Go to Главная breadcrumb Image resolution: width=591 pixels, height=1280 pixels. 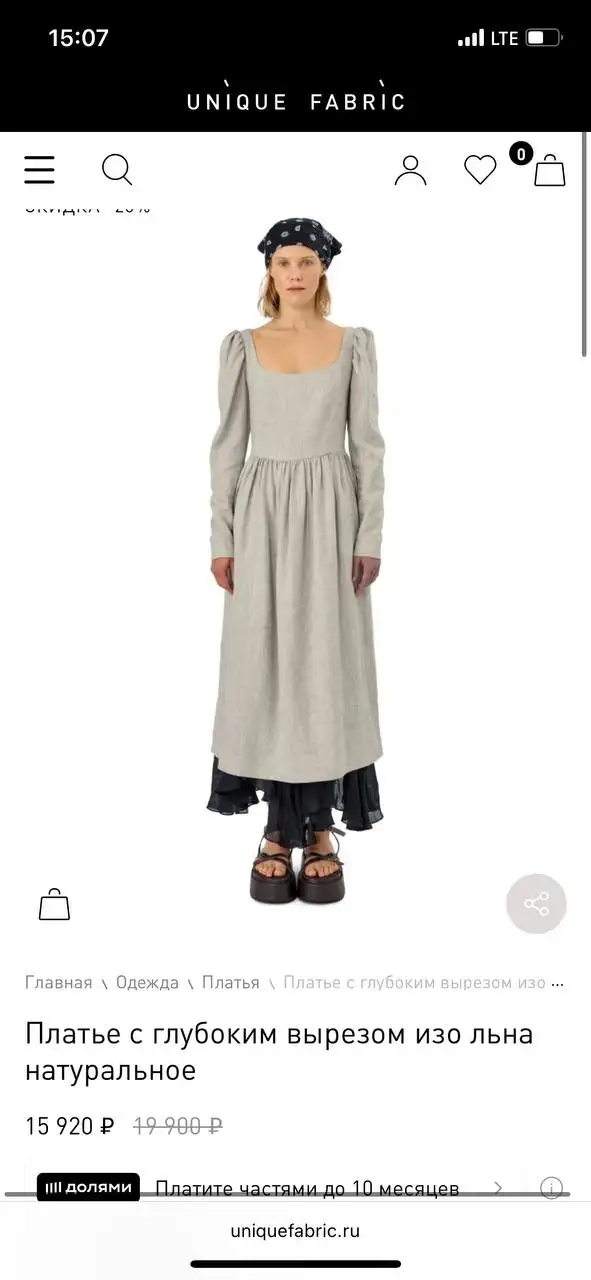[x=59, y=982]
